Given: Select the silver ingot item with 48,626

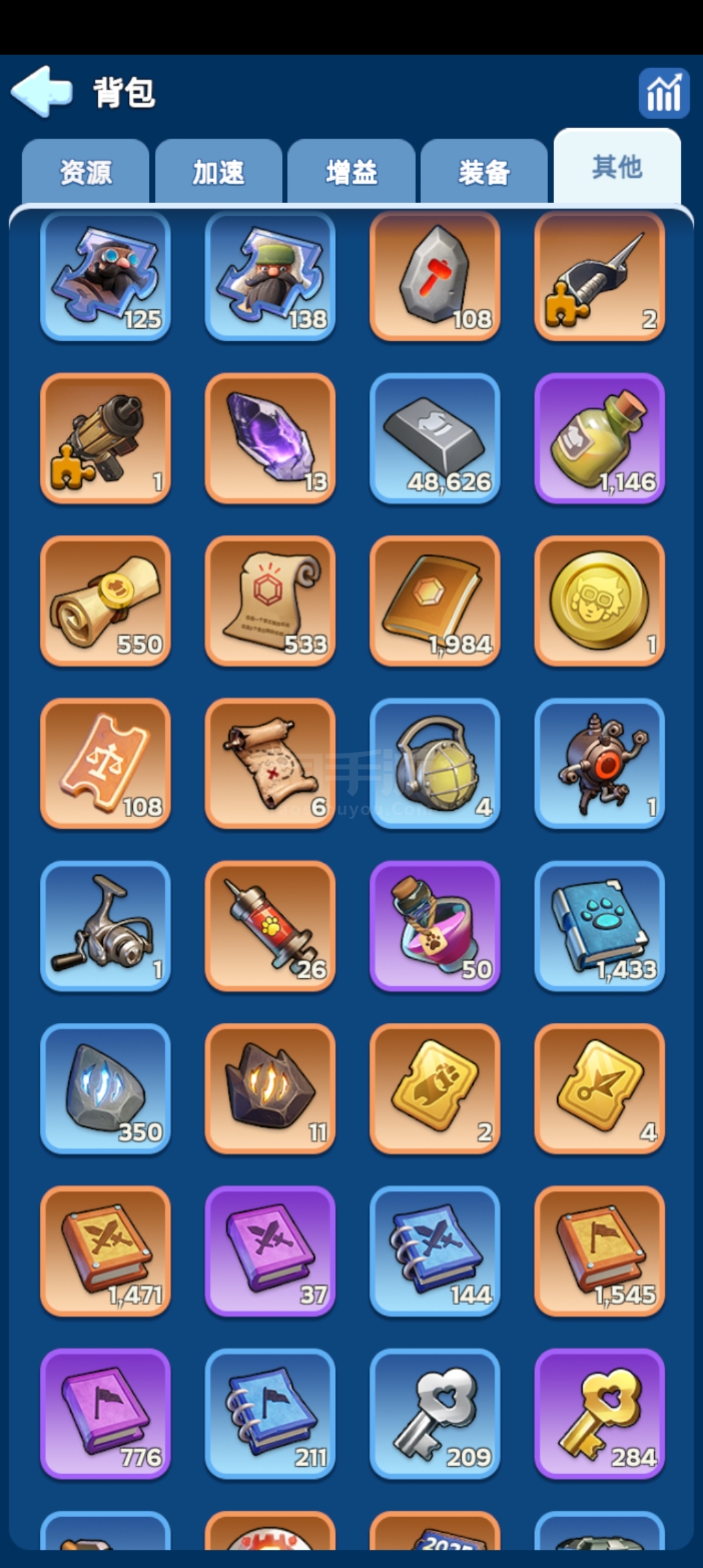Looking at the screenshot, I should 435,438.
